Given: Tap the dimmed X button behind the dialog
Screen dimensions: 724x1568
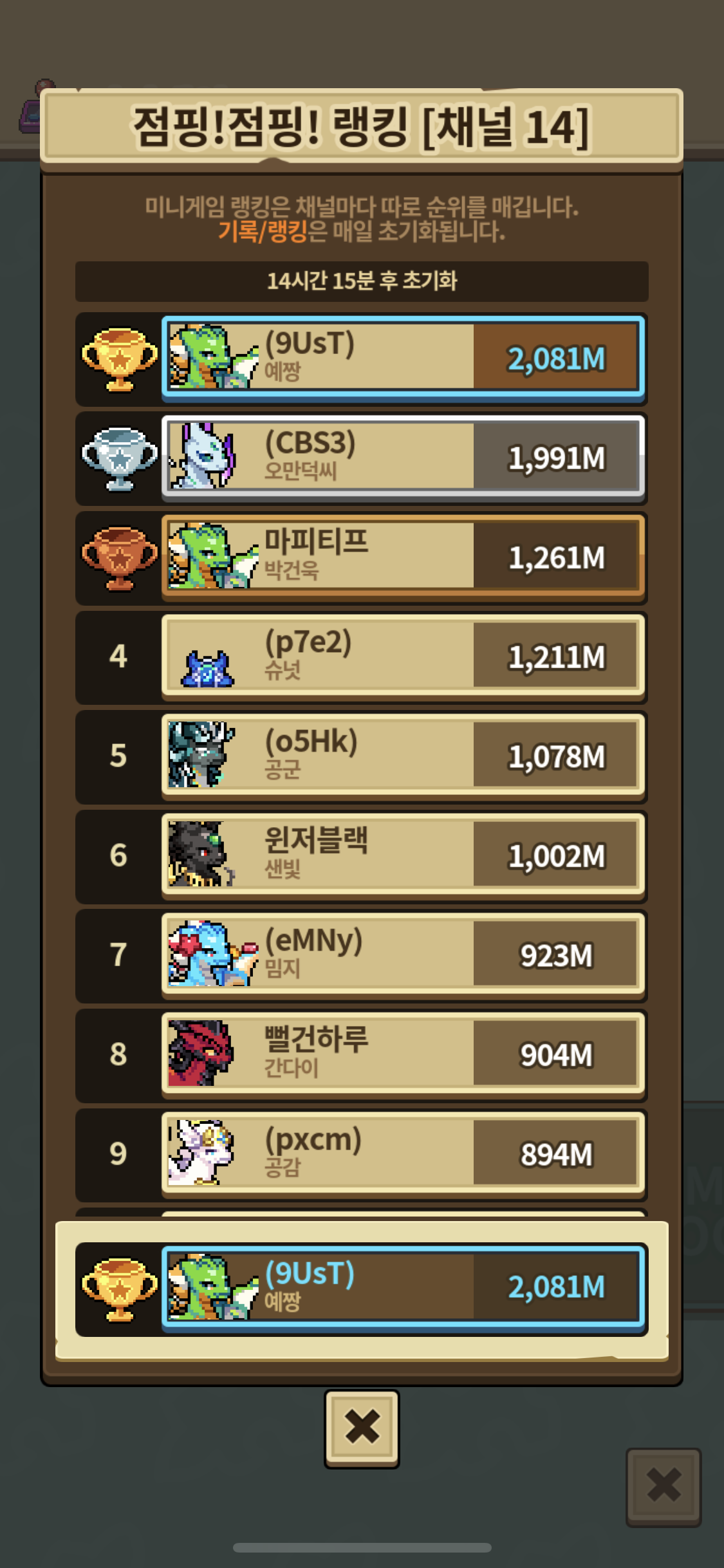Looking at the screenshot, I should (x=663, y=1486).
